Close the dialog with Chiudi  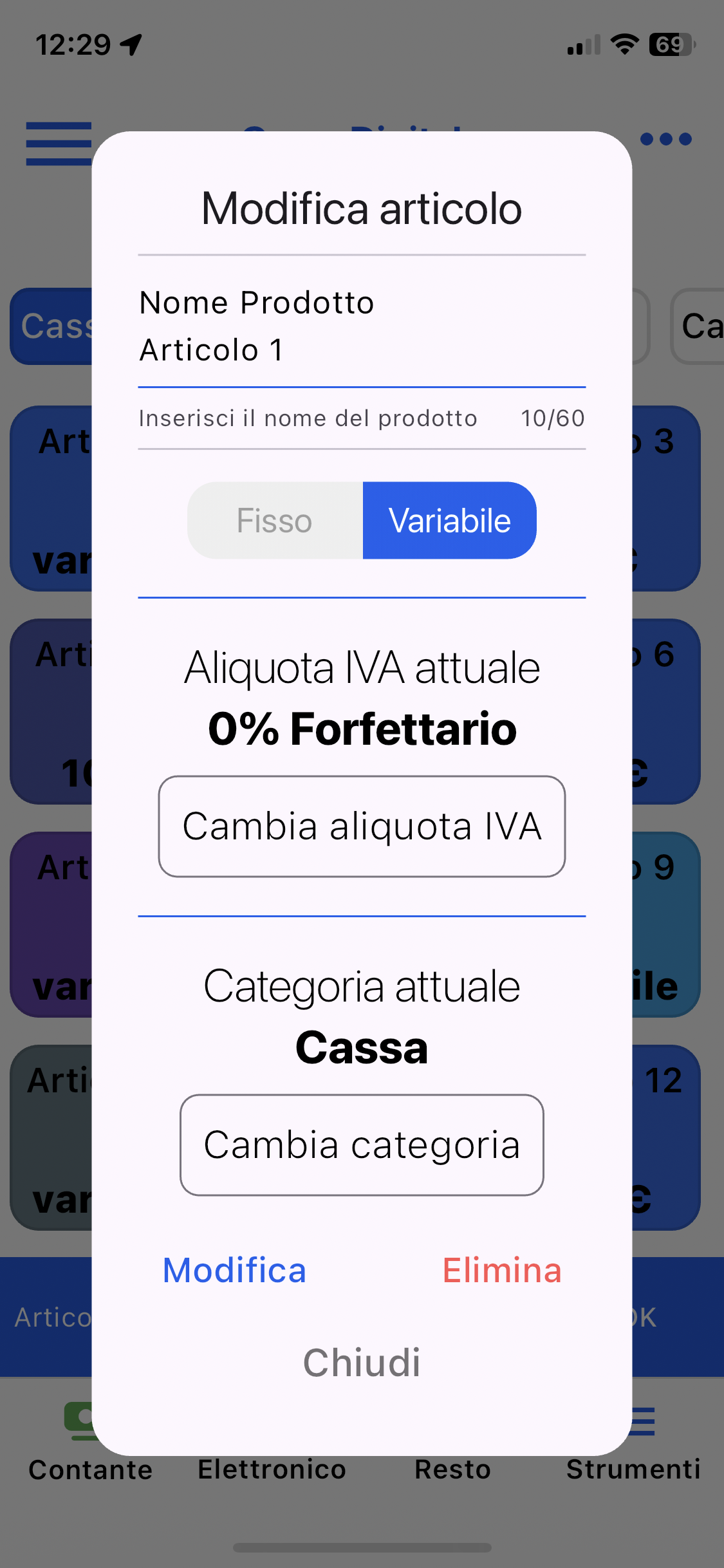[x=362, y=1362]
